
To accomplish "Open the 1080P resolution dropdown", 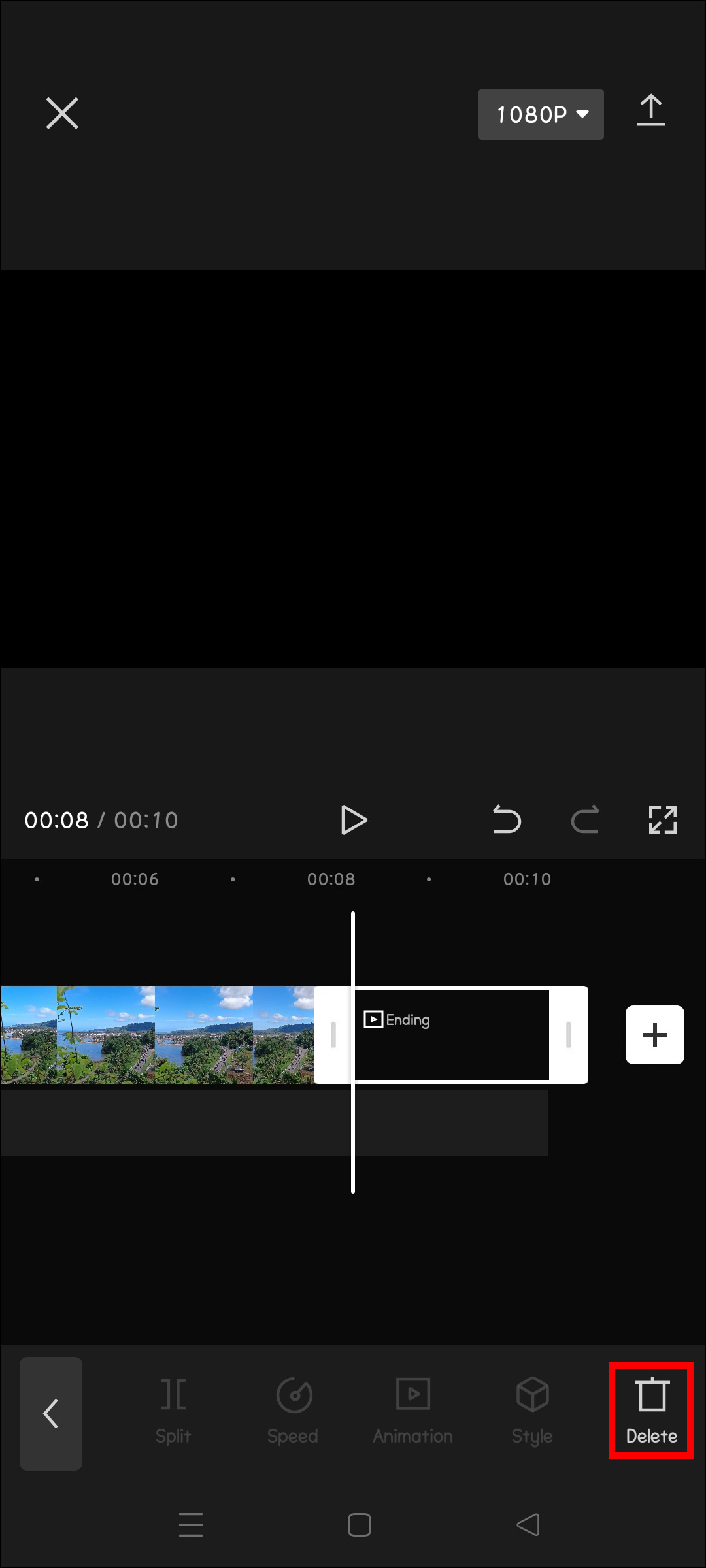I will [541, 114].
